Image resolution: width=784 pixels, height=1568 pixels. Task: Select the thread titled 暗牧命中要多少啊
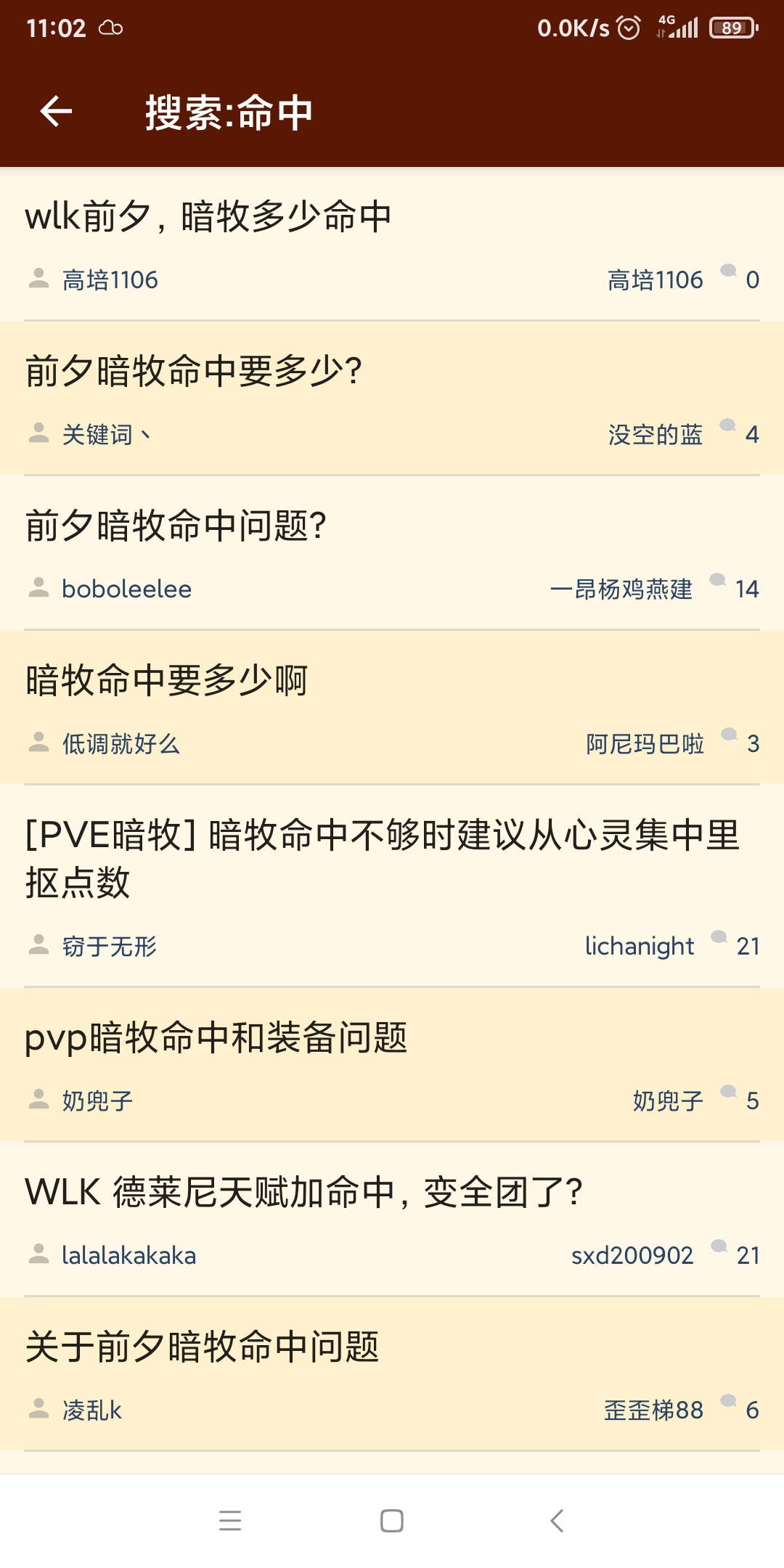click(168, 679)
